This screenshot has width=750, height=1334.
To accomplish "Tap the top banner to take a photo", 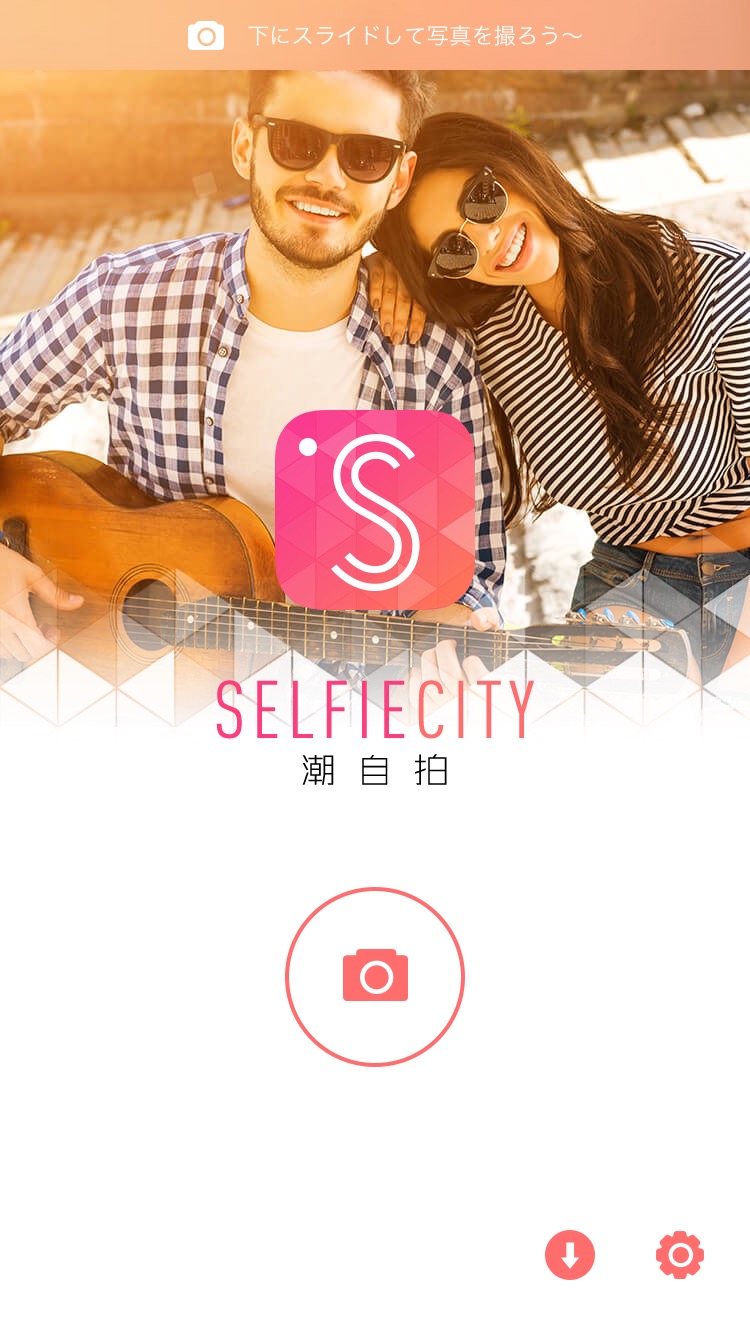I will point(375,36).
